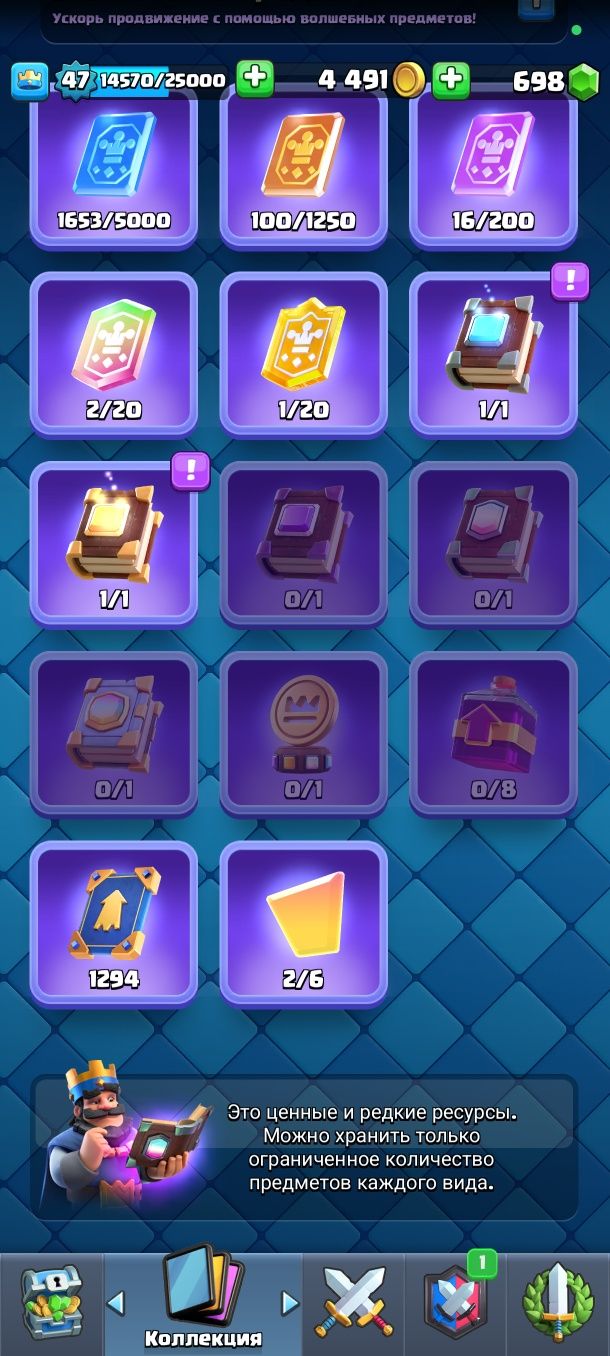Select the champion wild card 1/20

click(x=303, y=355)
